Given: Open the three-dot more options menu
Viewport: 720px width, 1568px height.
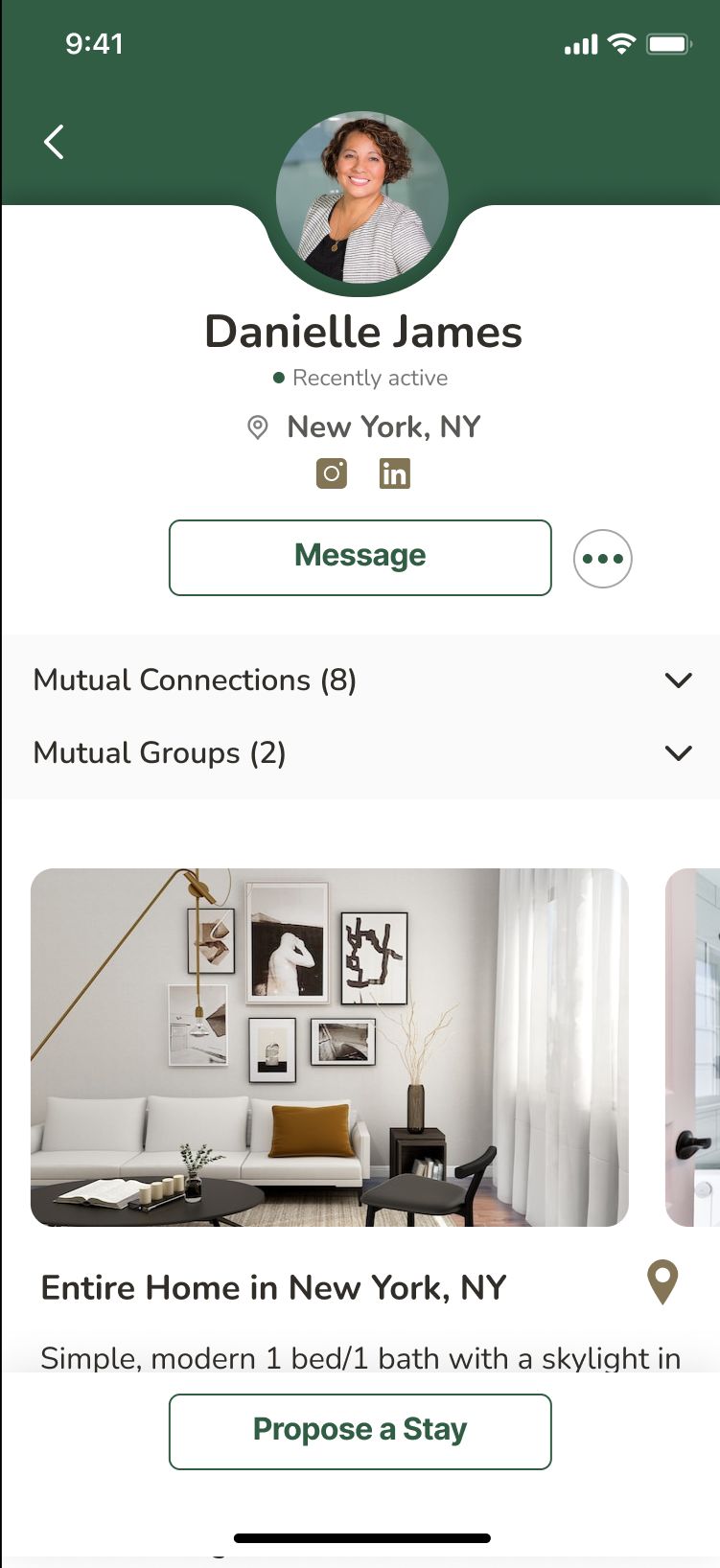Looking at the screenshot, I should (x=602, y=558).
